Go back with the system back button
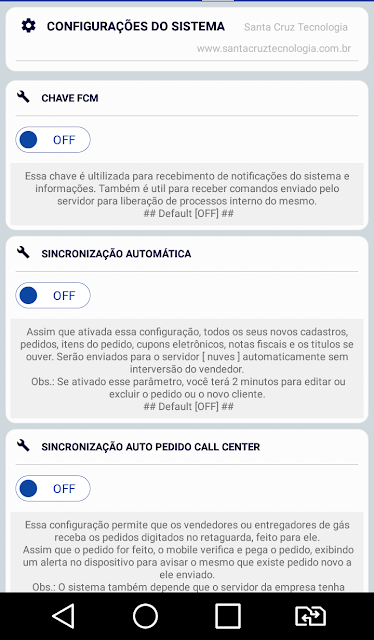 pyautogui.click(x=64, y=616)
